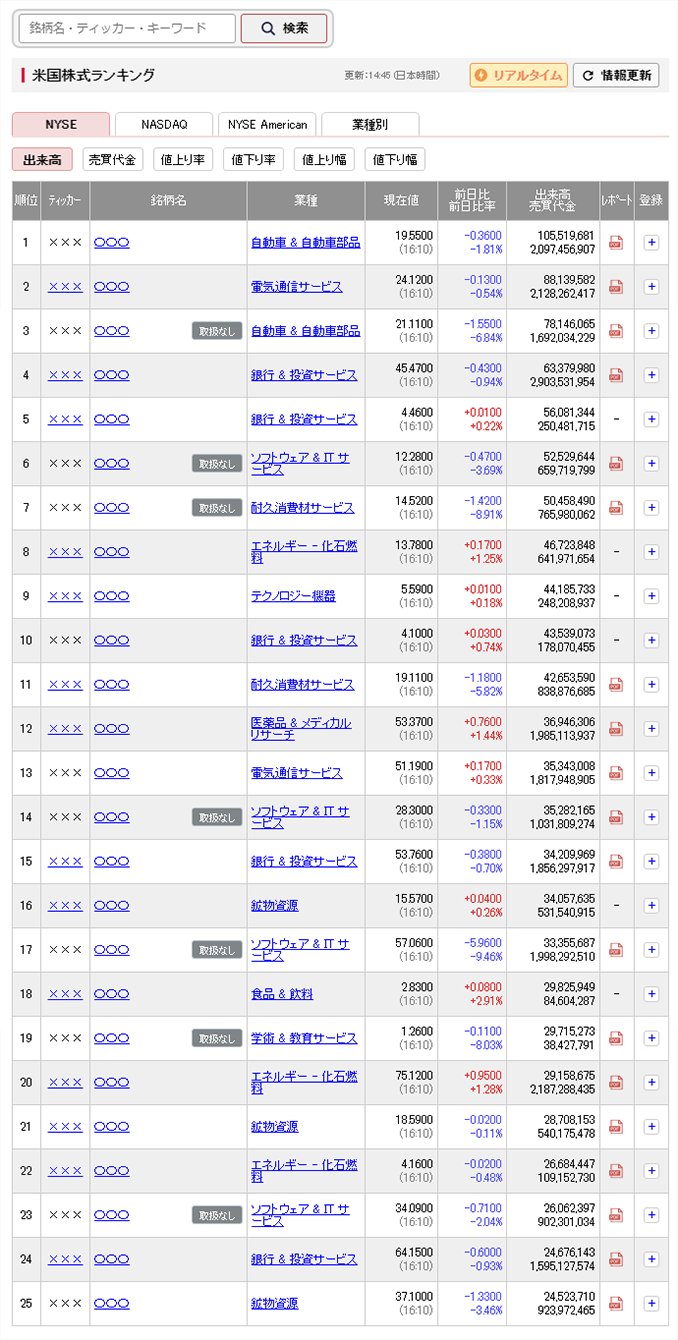Open the 食品 & 飲料 sector link
Screen dimensions: 678x1340
tap(282, 994)
